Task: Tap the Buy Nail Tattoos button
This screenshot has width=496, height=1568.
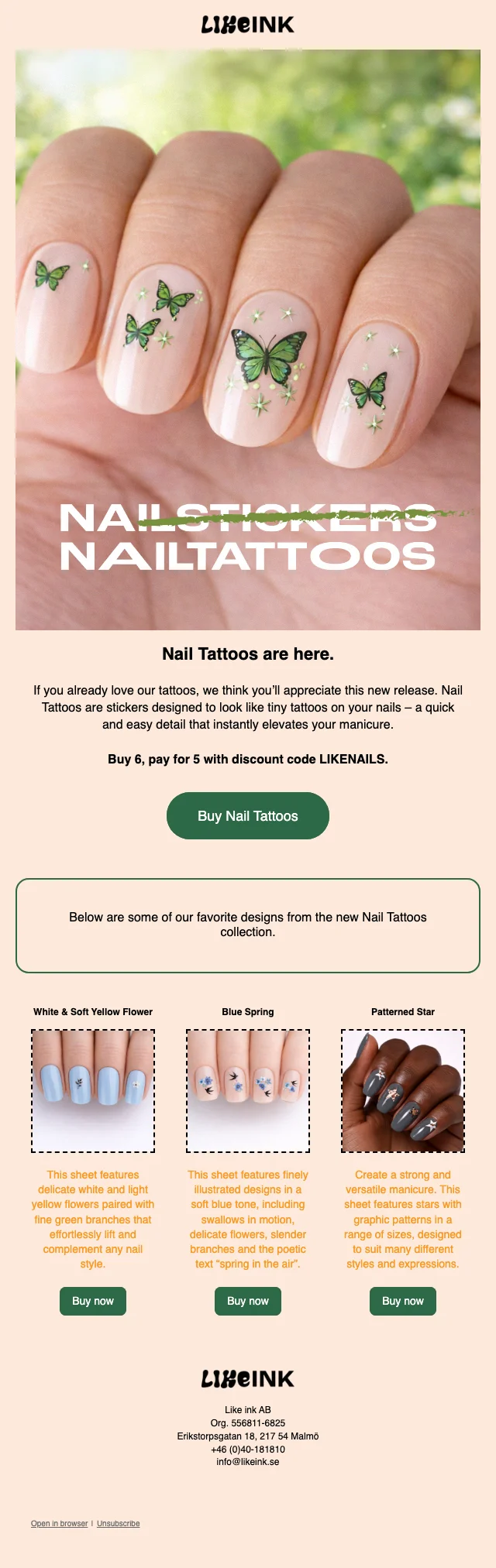Action: [248, 815]
